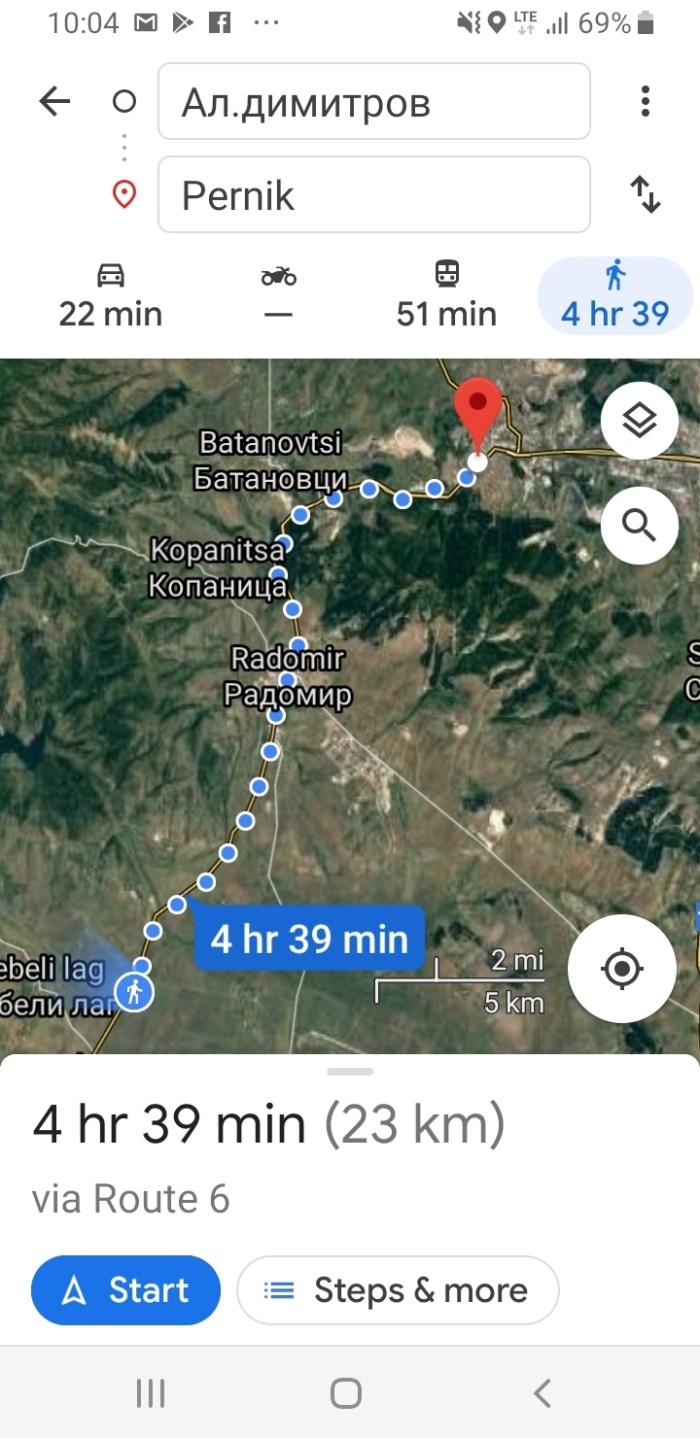This screenshot has width=700, height=1438.
Task: Switch to public transit, 51 min
Action: (x=446, y=296)
